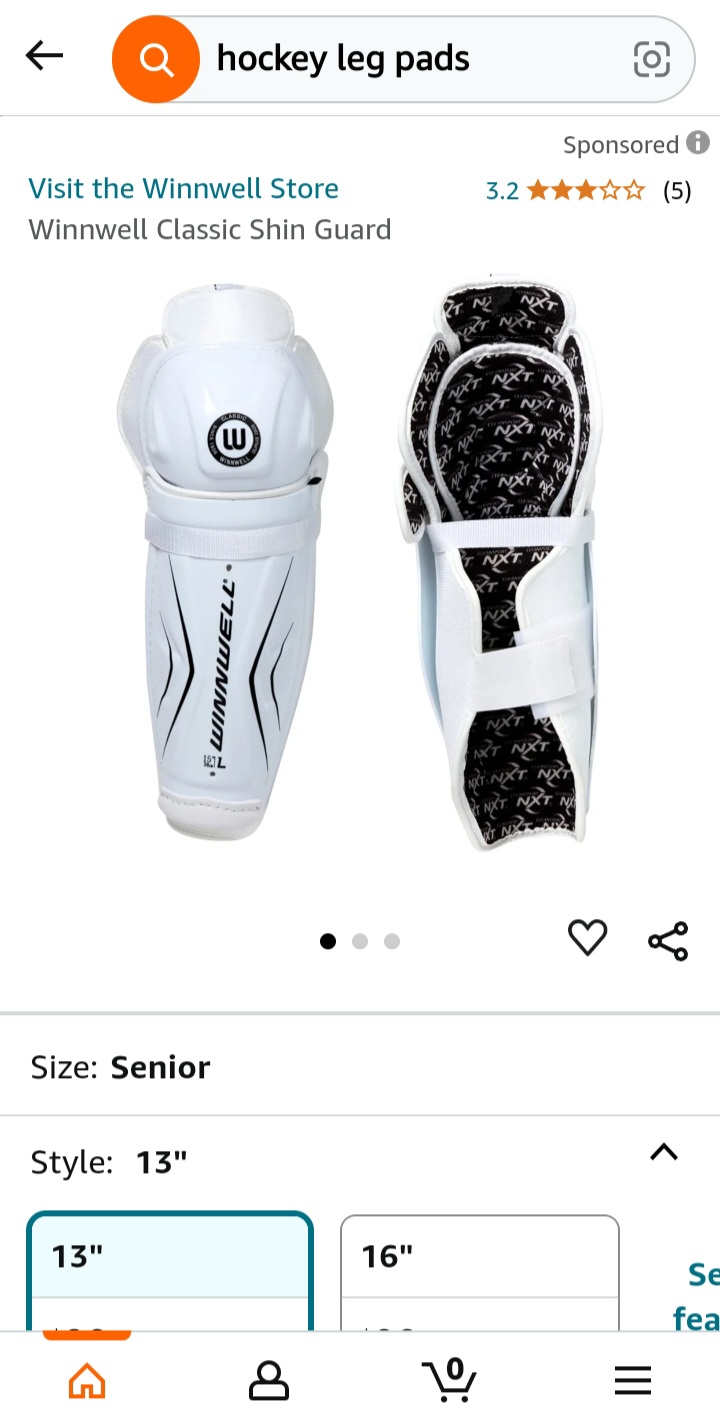Open the 5 customer reviews
The width and height of the screenshot is (720, 1423).
point(676,191)
